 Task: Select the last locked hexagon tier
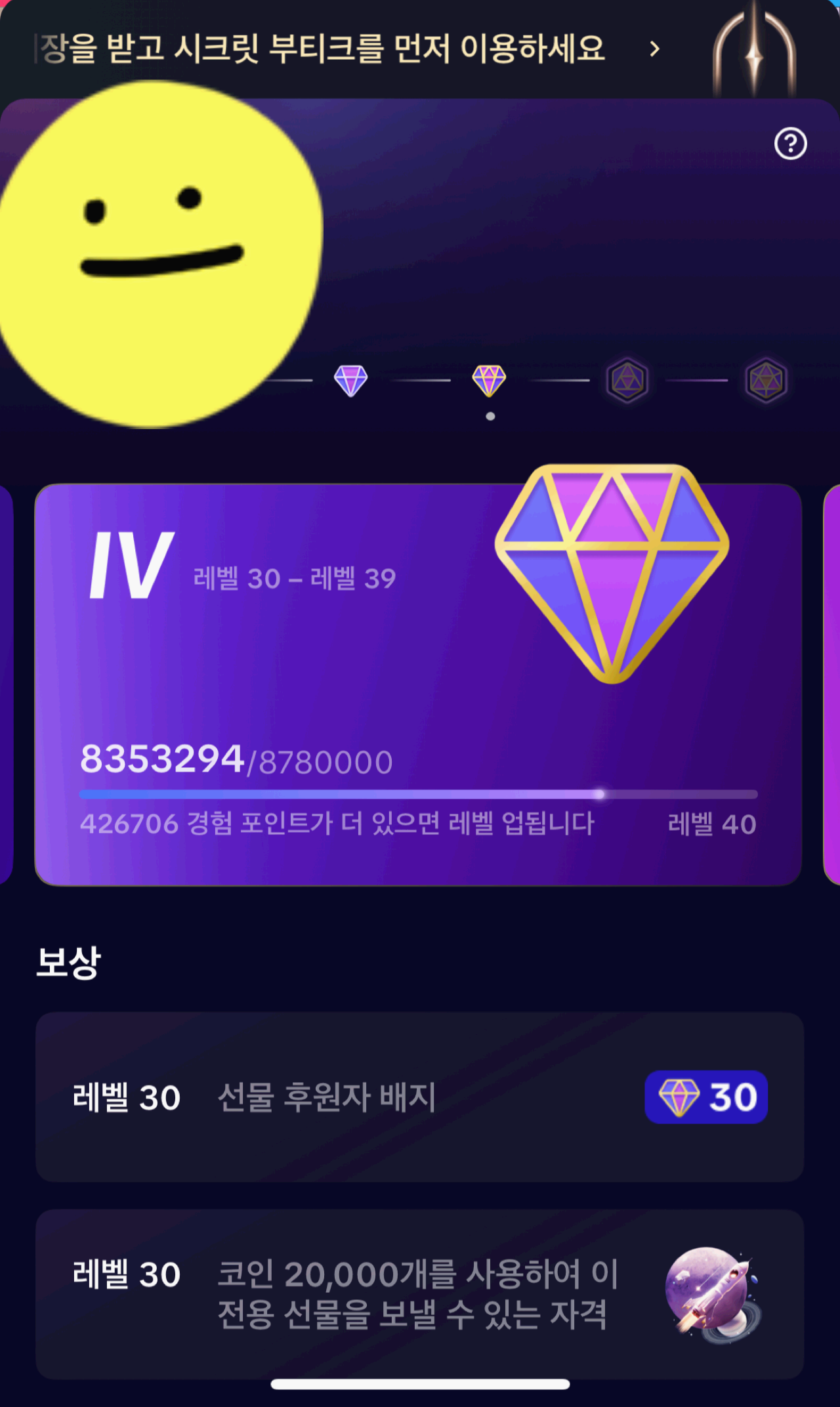(766, 380)
